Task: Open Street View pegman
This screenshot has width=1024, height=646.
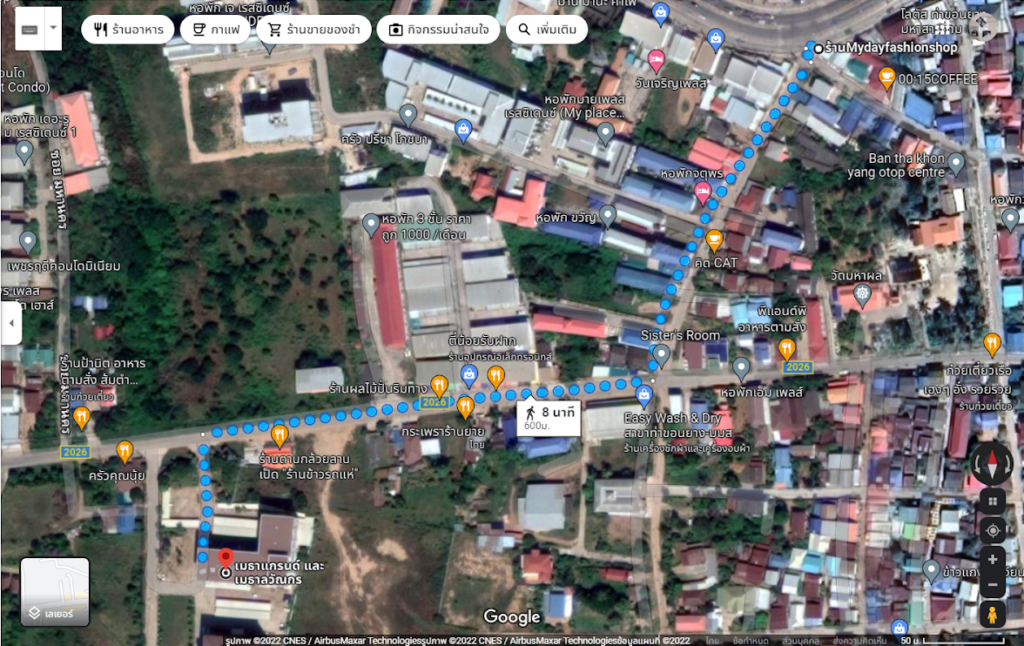Action: click(991, 613)
